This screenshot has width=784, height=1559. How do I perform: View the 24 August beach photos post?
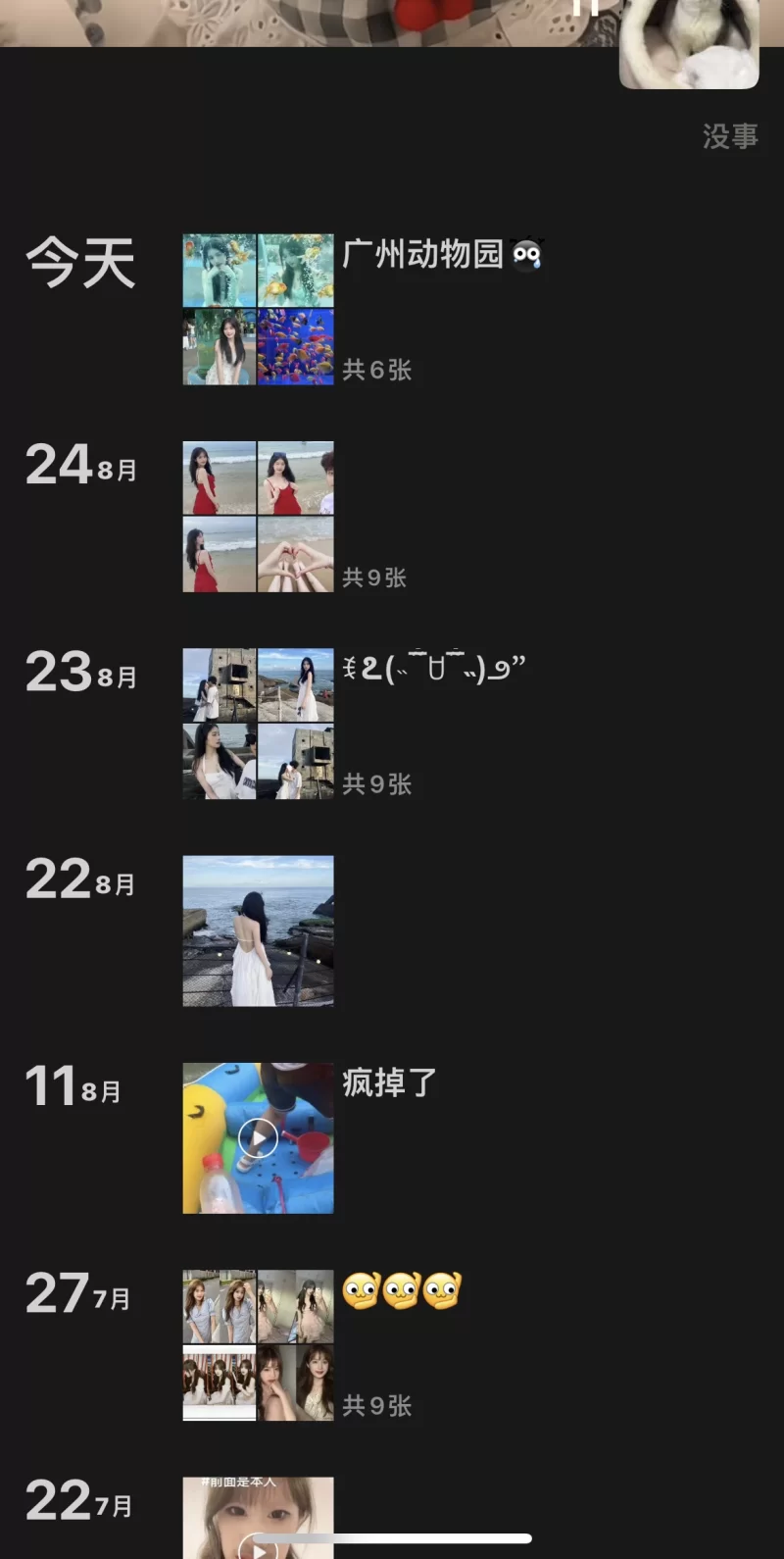pyautogui.click(x=258, y=517)
